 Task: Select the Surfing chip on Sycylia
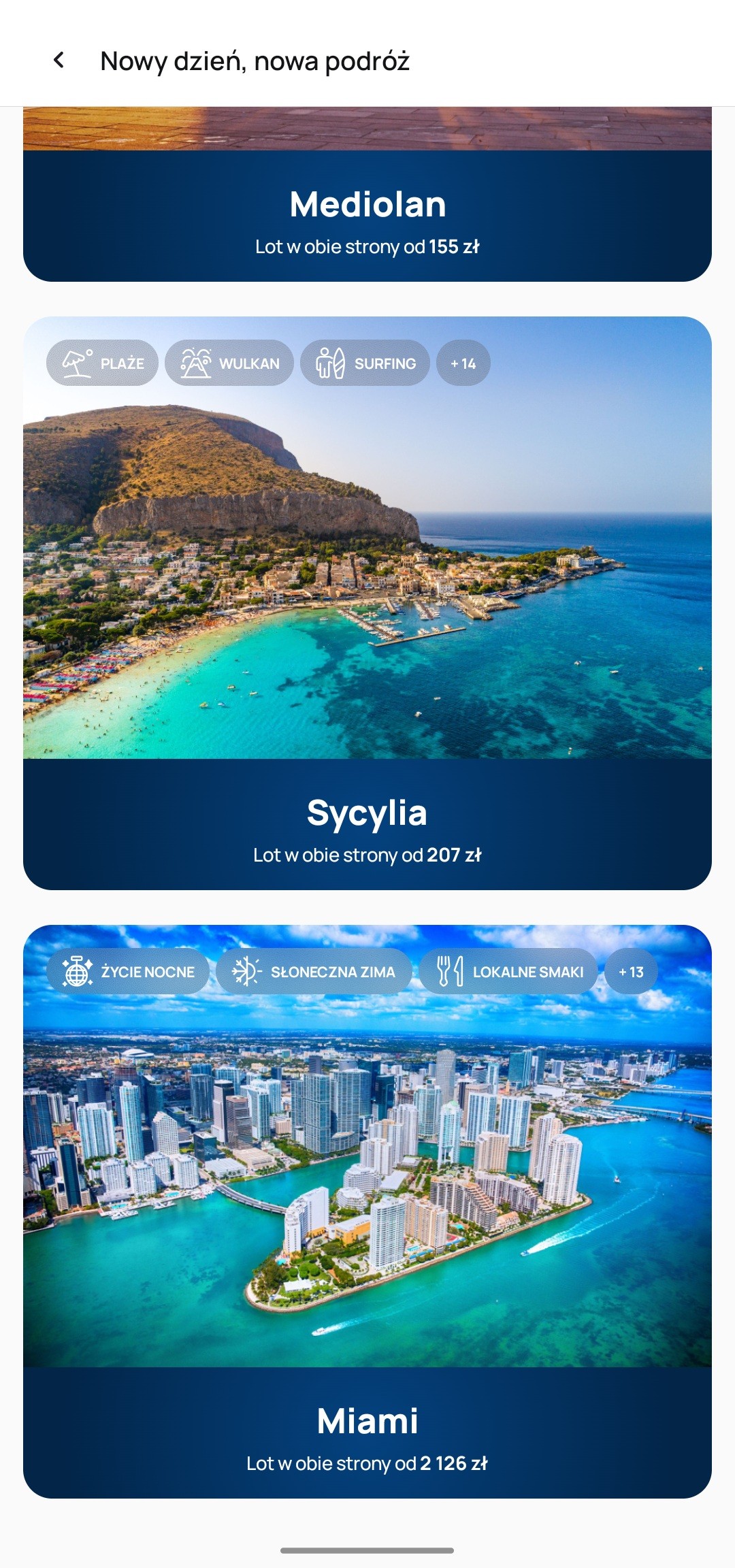(x=365, y=363)
